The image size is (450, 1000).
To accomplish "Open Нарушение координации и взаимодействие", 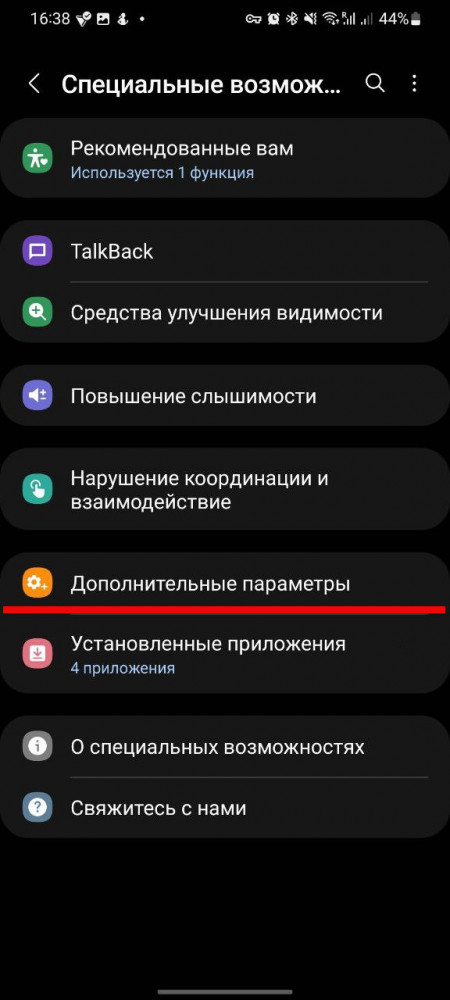I will point(225,490).
